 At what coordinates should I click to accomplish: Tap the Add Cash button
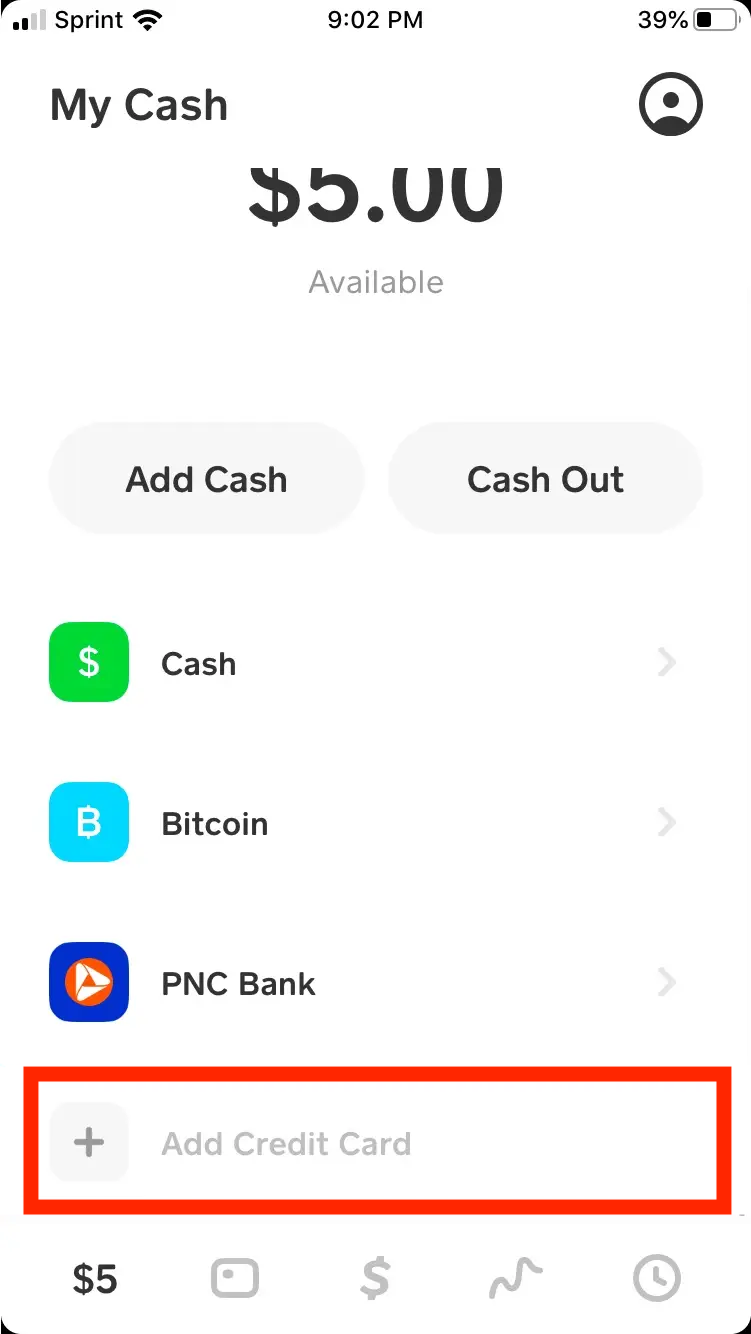pos(206,478)
